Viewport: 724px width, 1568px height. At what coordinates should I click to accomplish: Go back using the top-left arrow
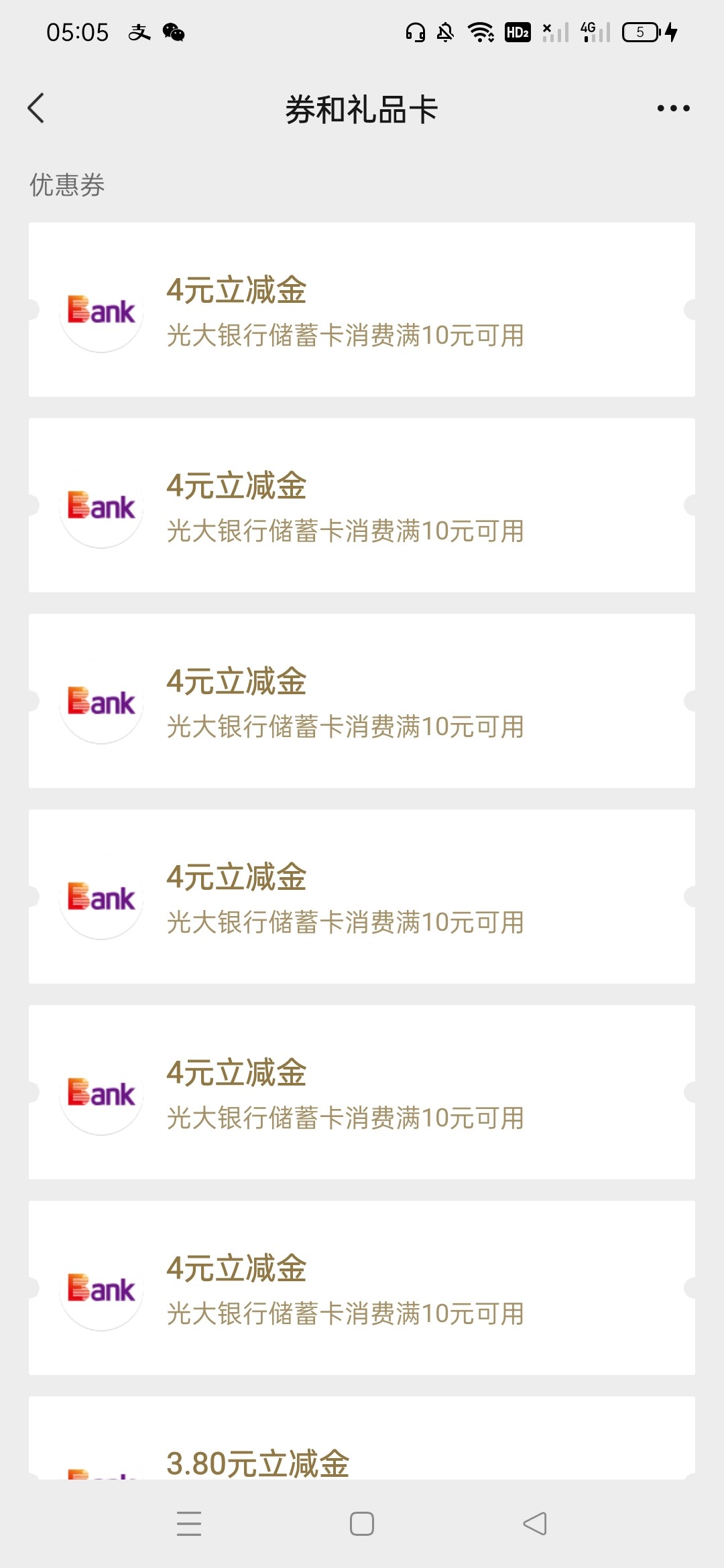click(36, 109)
